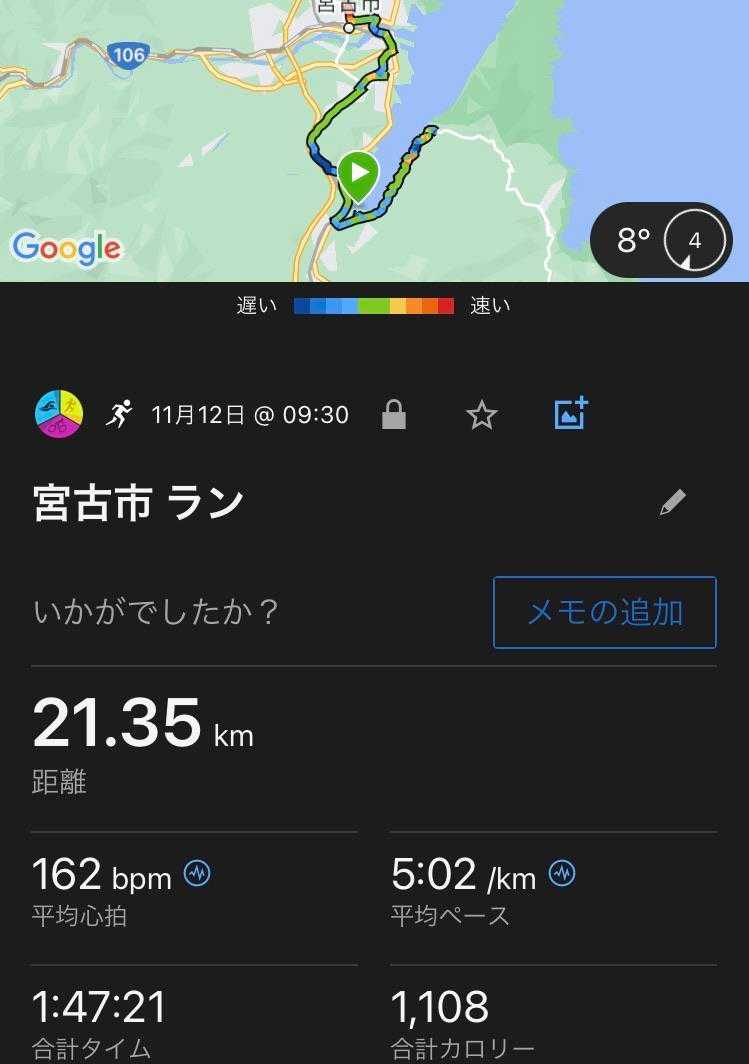Screen dimensions: 749x1064
Task: Tap the play button on the route map
Action: (x=358, y=173)
